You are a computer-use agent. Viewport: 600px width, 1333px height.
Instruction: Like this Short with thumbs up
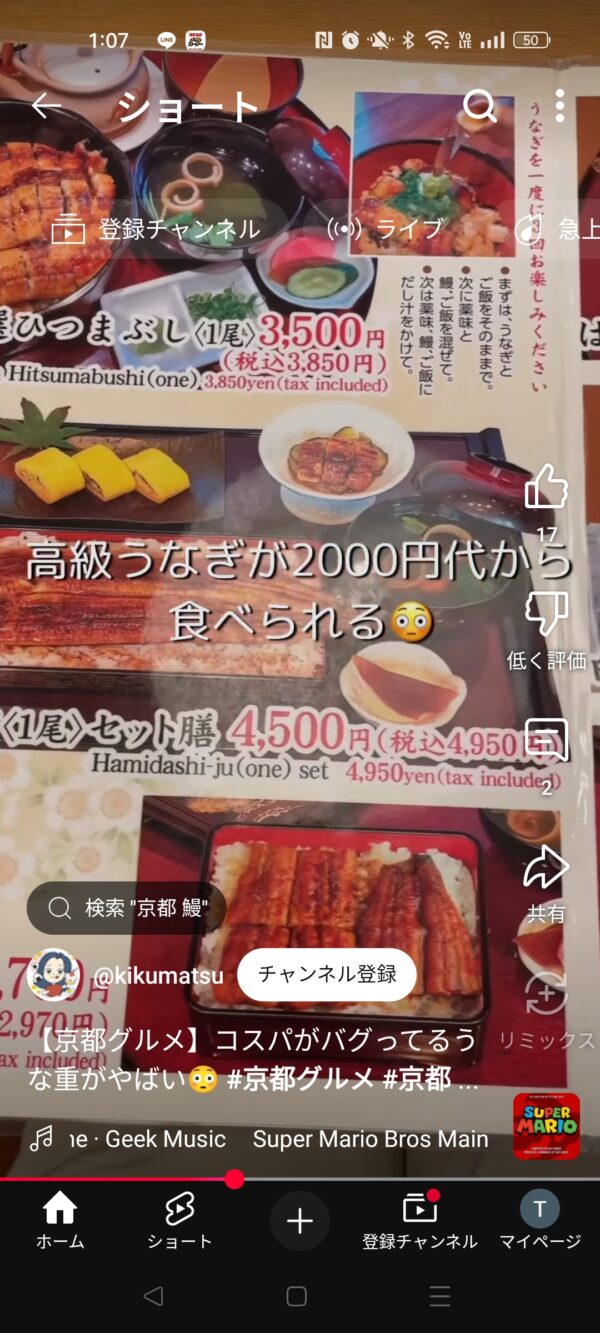tap(546, 488)
